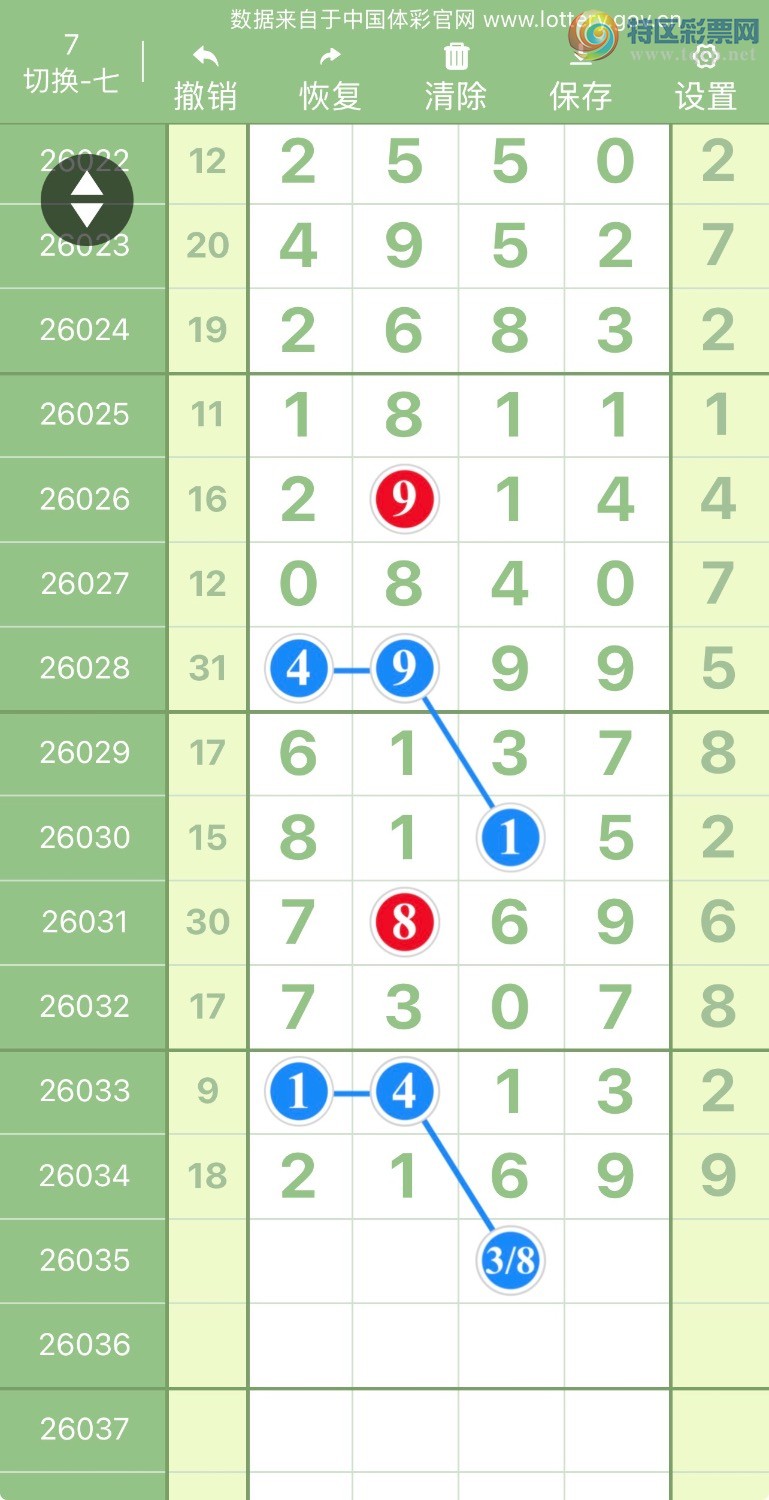Toggle the blue 3/8 marker in row 26035
This screenshot has width=769, height=1500.
click(x=508, y=1261)
